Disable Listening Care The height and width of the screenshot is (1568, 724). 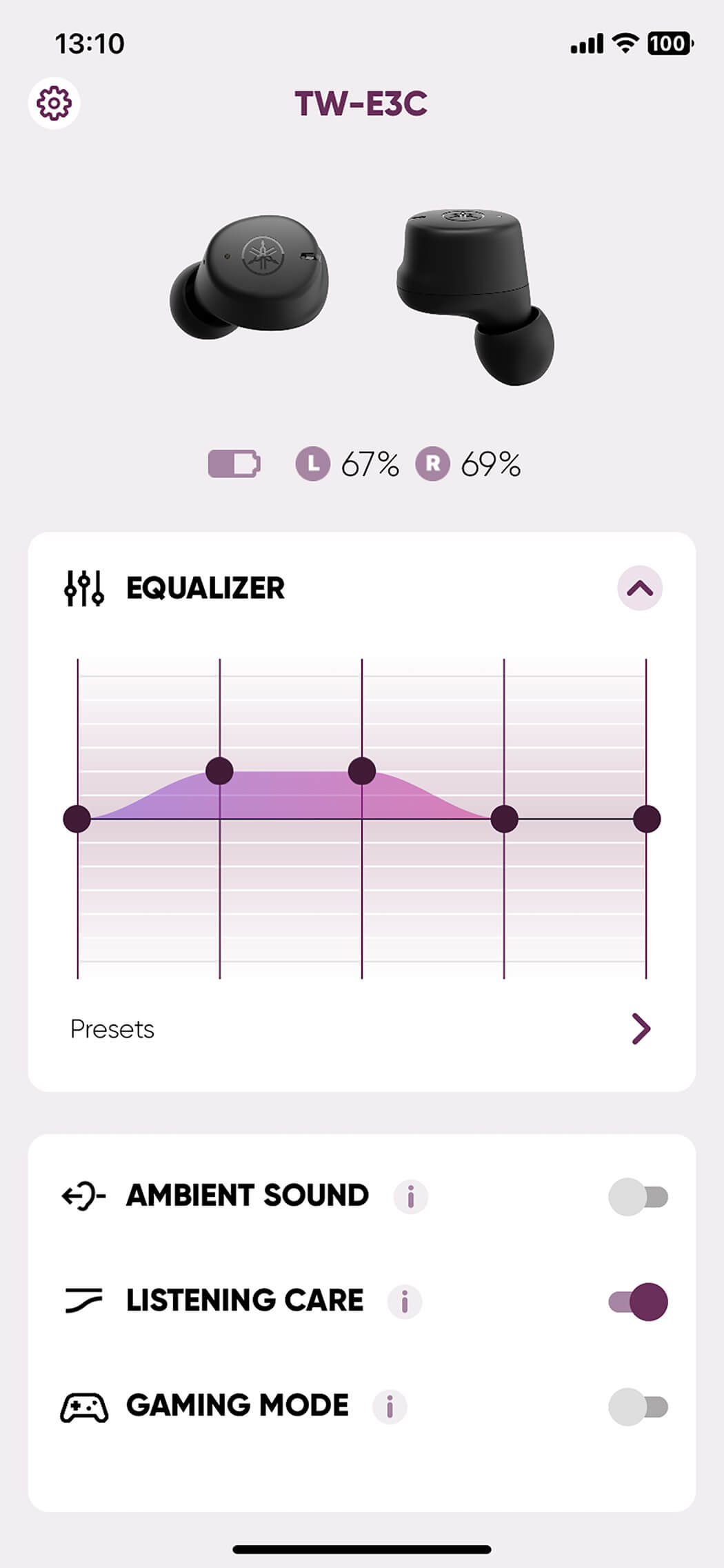638,1302
